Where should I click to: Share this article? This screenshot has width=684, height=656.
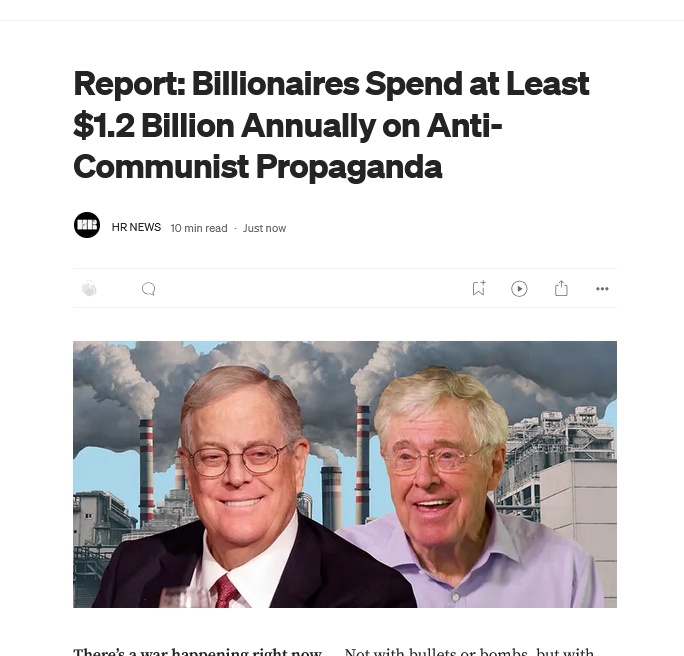tap(561, 288)
